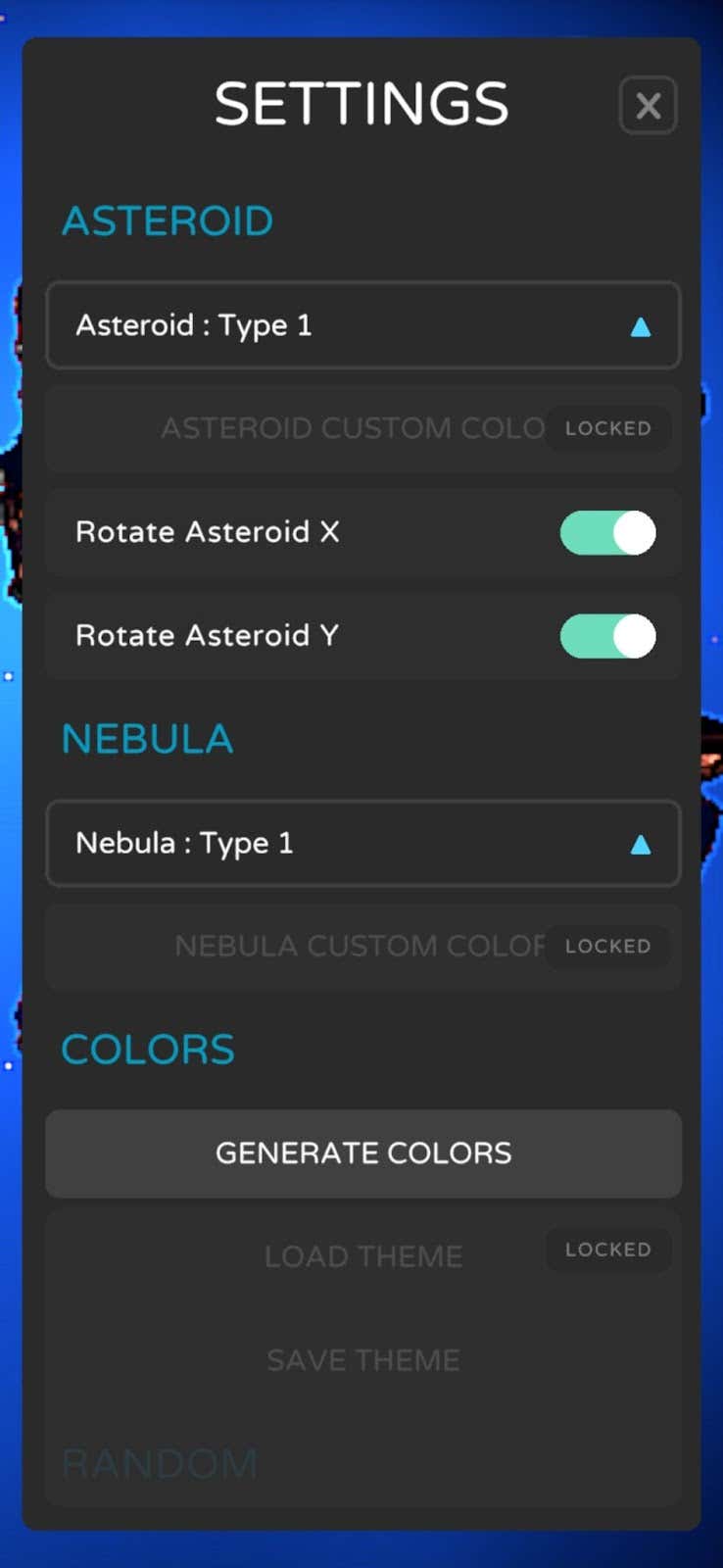Turn off Rotate Asteroid X
This screenshot has height=1568, width=723.
tap(607, 533)
